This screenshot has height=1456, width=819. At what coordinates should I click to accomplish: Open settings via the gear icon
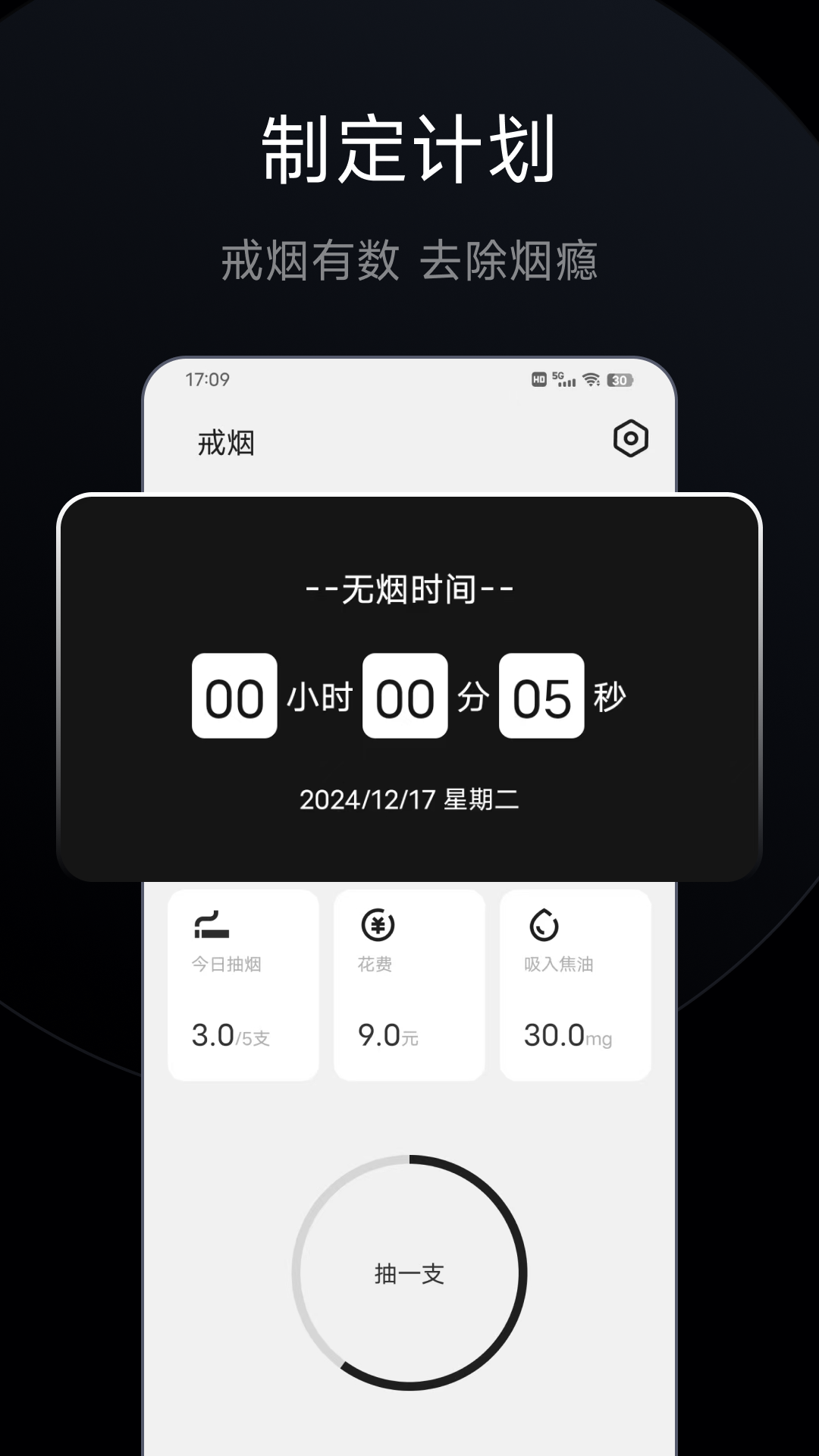pyautogui.click(x=632, y=438)
